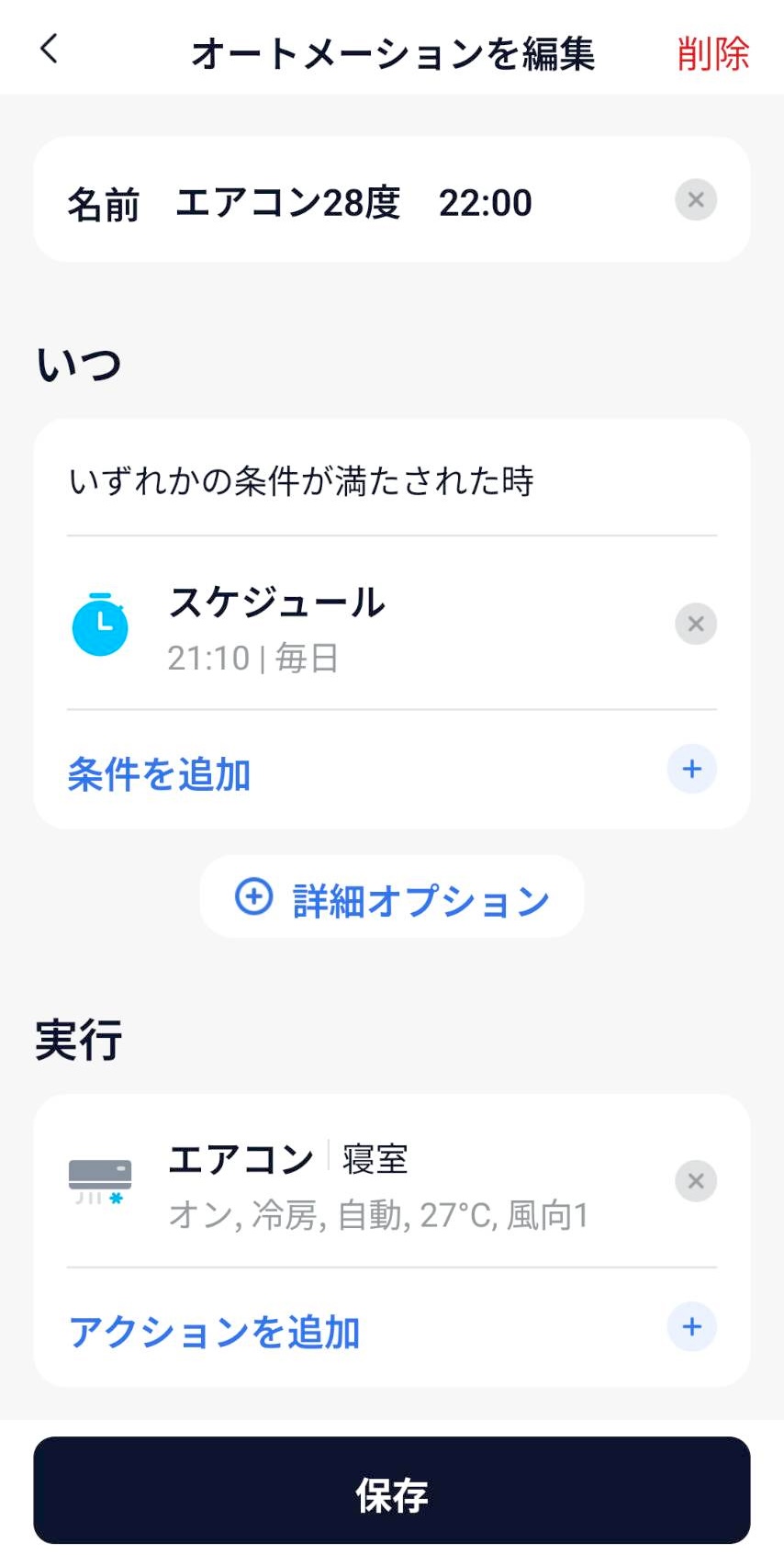Open 詳細オプション advanced options
The width and height of the screenshot is (784, 1566).
pyautogui.click(x=392, y=898)
